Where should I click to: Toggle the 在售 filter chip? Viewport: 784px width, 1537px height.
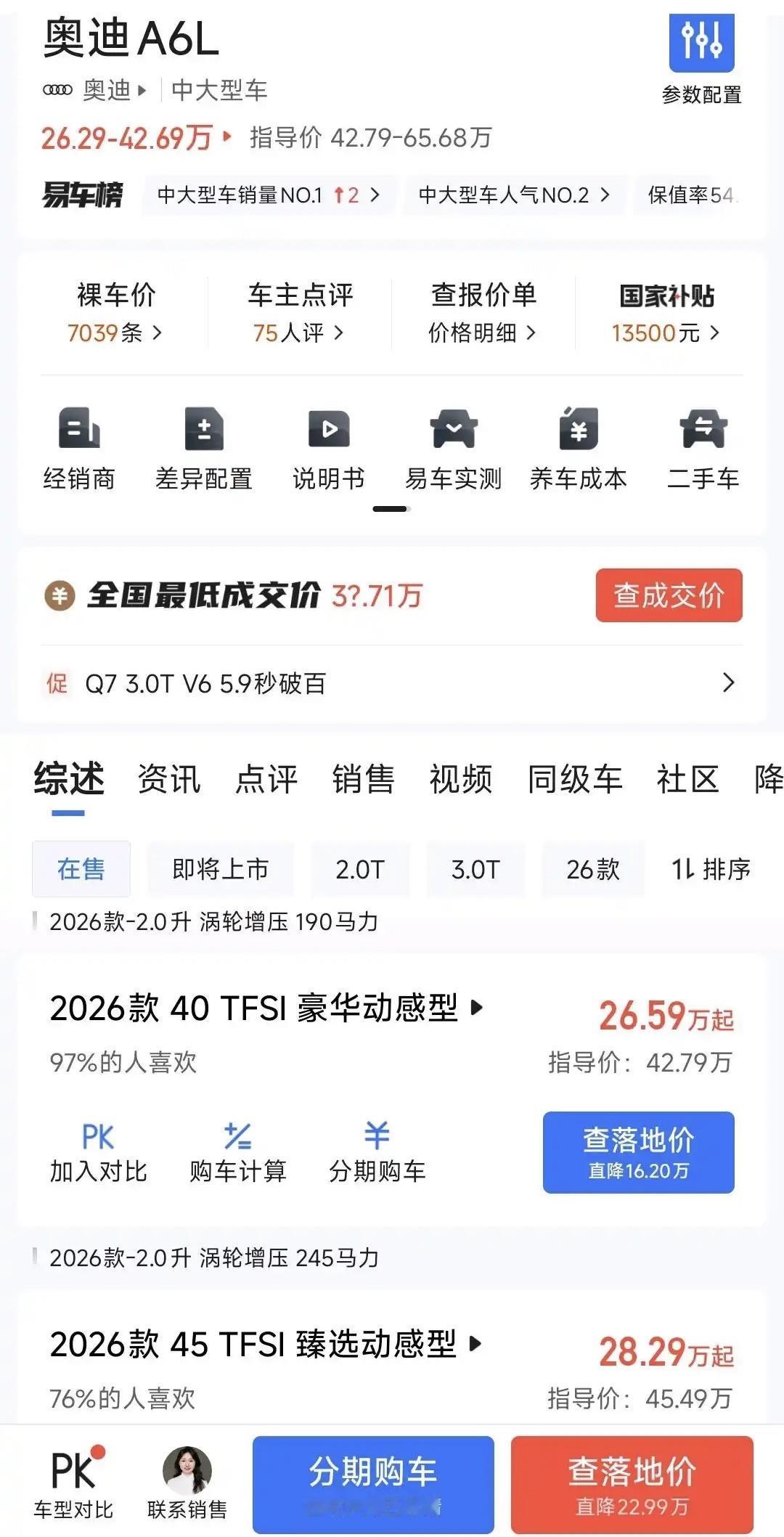pos(81,870)
